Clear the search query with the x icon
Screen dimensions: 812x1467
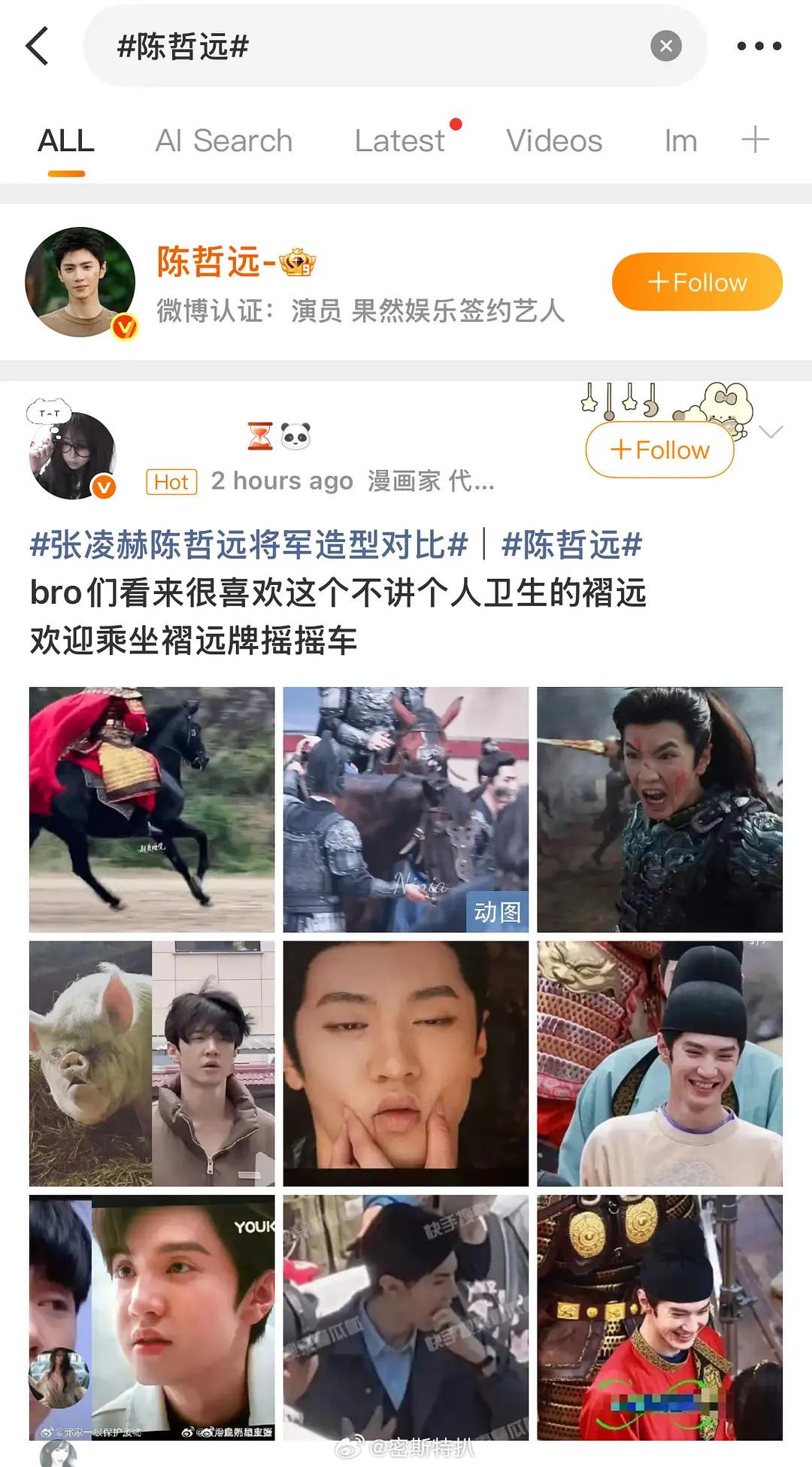(x=665, y=46)
